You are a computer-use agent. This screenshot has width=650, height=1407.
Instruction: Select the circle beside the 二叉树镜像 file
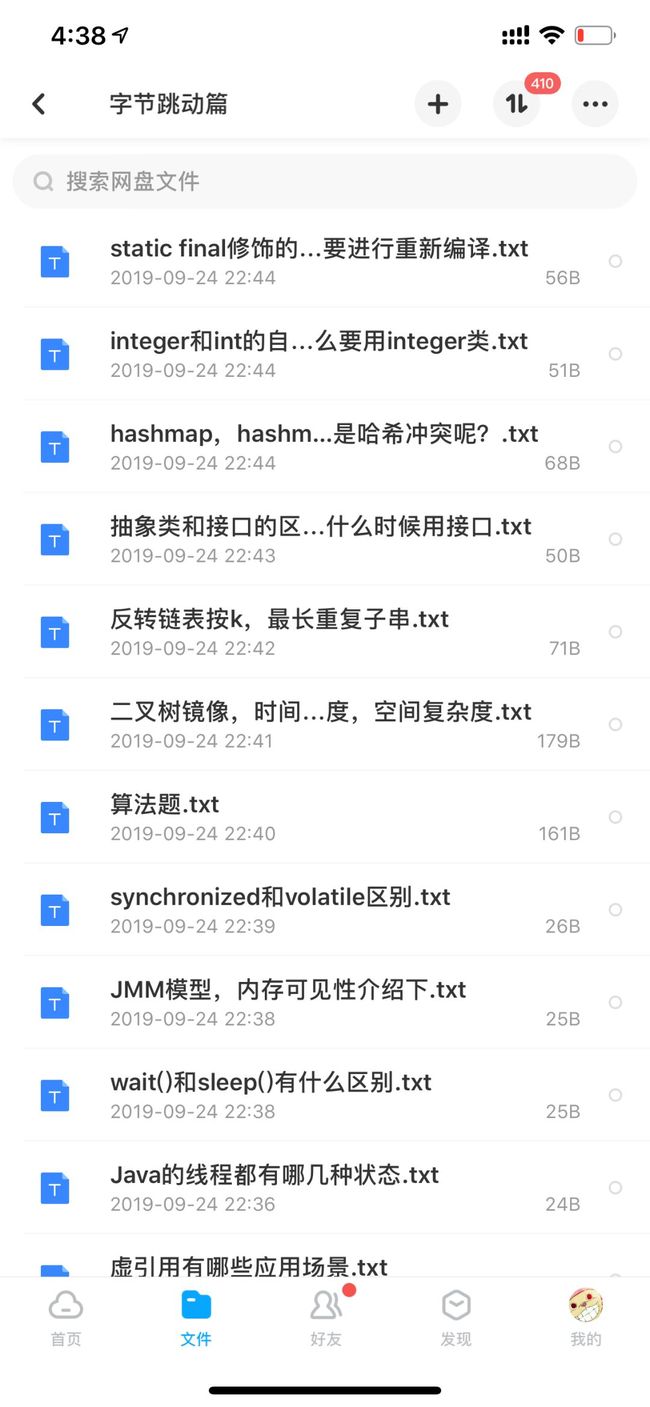point(616,724)
